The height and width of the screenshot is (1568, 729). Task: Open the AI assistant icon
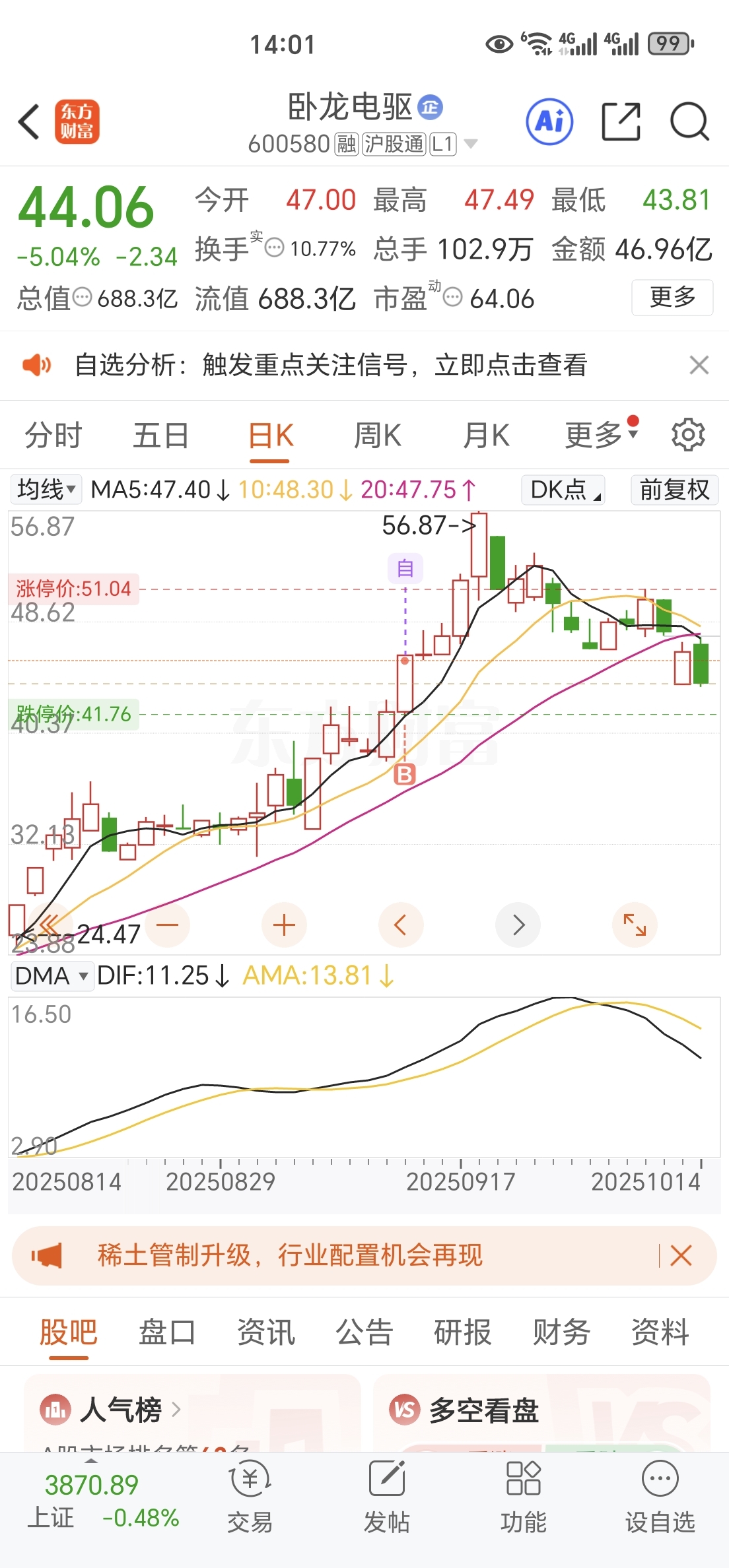(x=549, y=121)
